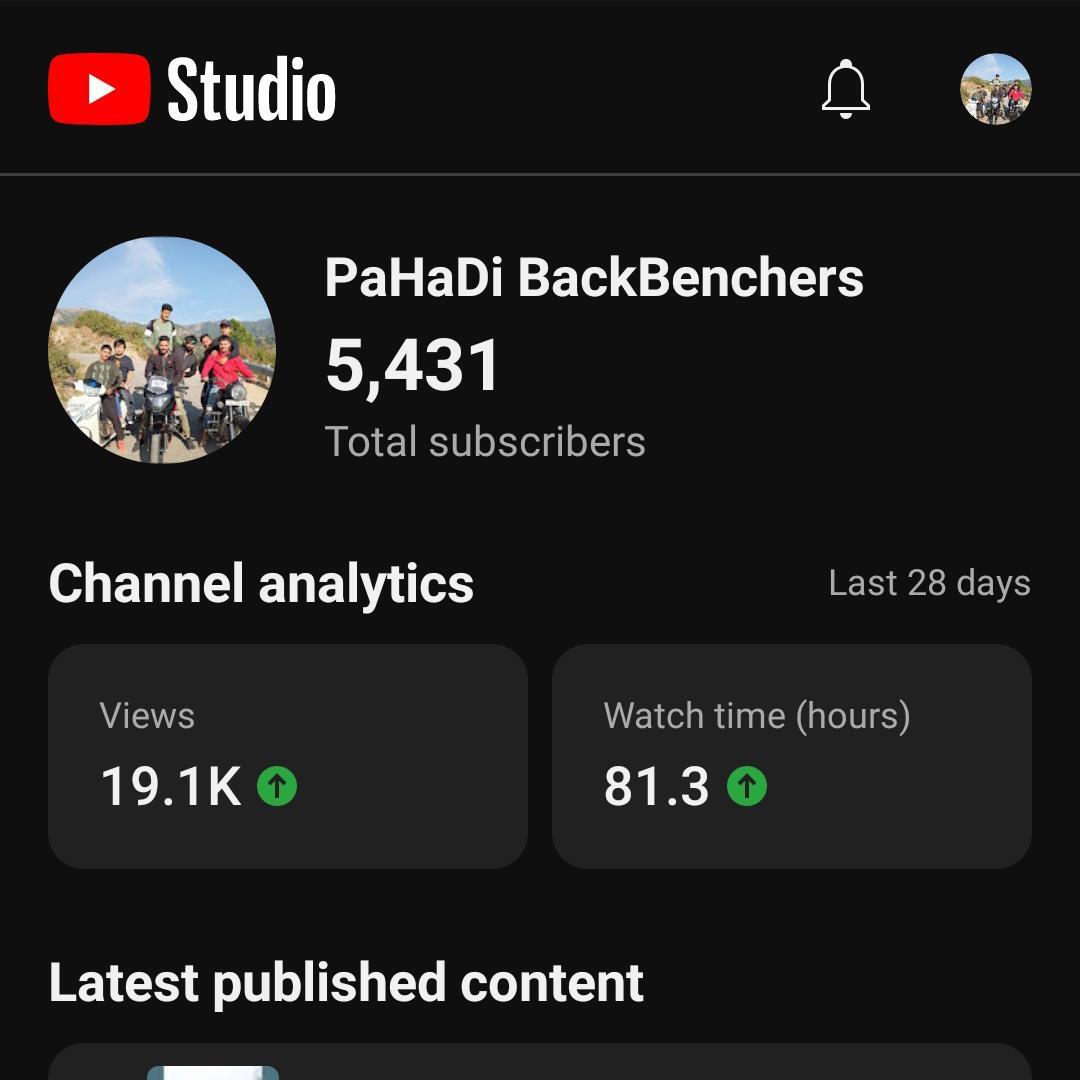Open the Views analytics card
Screen dimensions: 1080x1080
click(x=288, y=756)
